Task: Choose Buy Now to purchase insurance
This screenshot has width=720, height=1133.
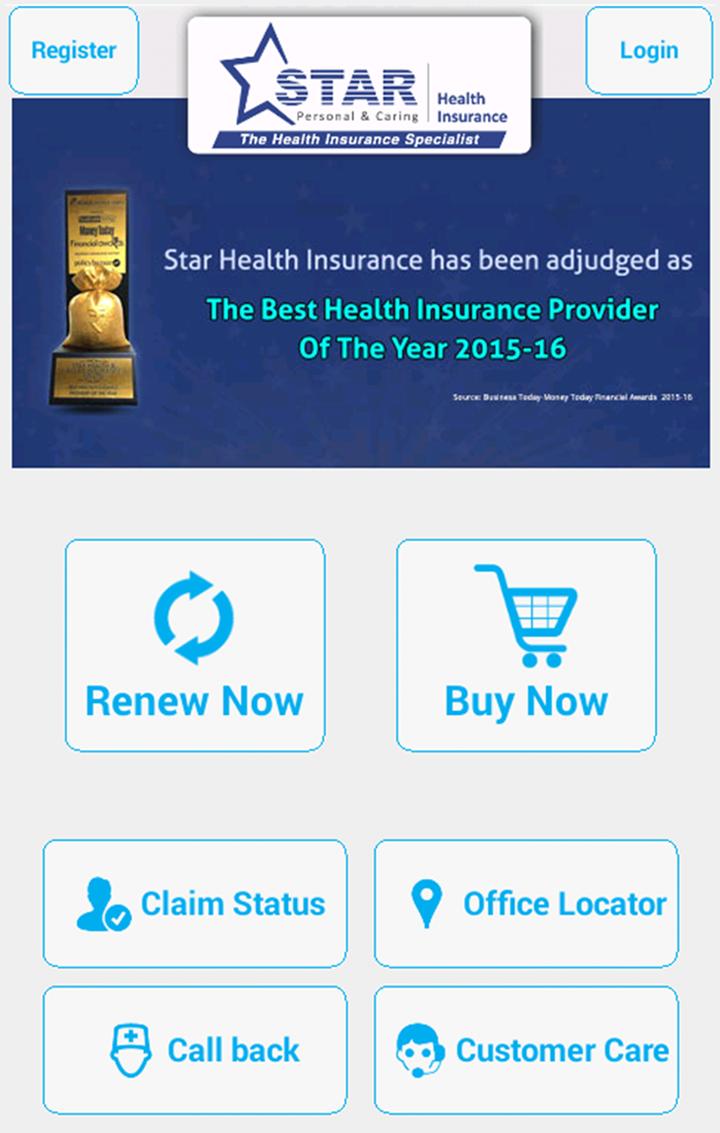Action: click(526, 645)
